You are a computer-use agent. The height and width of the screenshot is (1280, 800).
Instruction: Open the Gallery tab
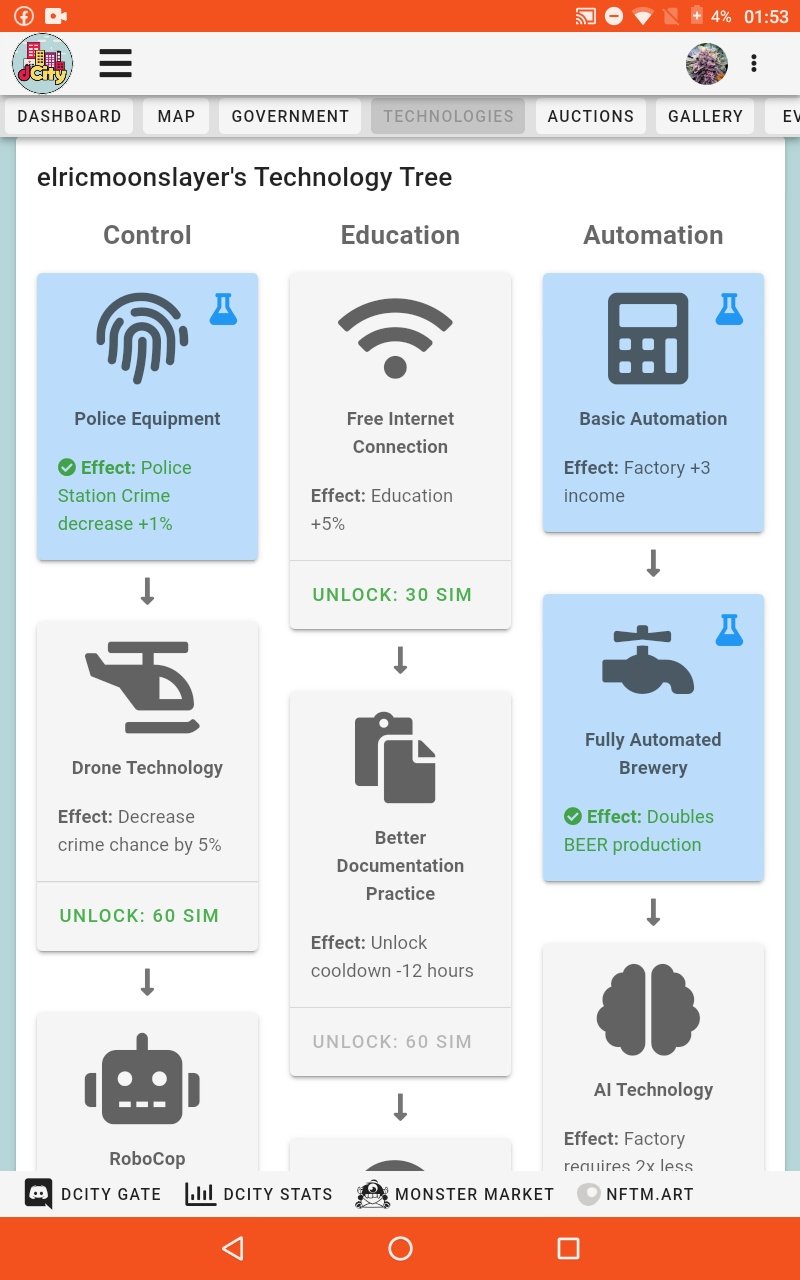(705, 116)
